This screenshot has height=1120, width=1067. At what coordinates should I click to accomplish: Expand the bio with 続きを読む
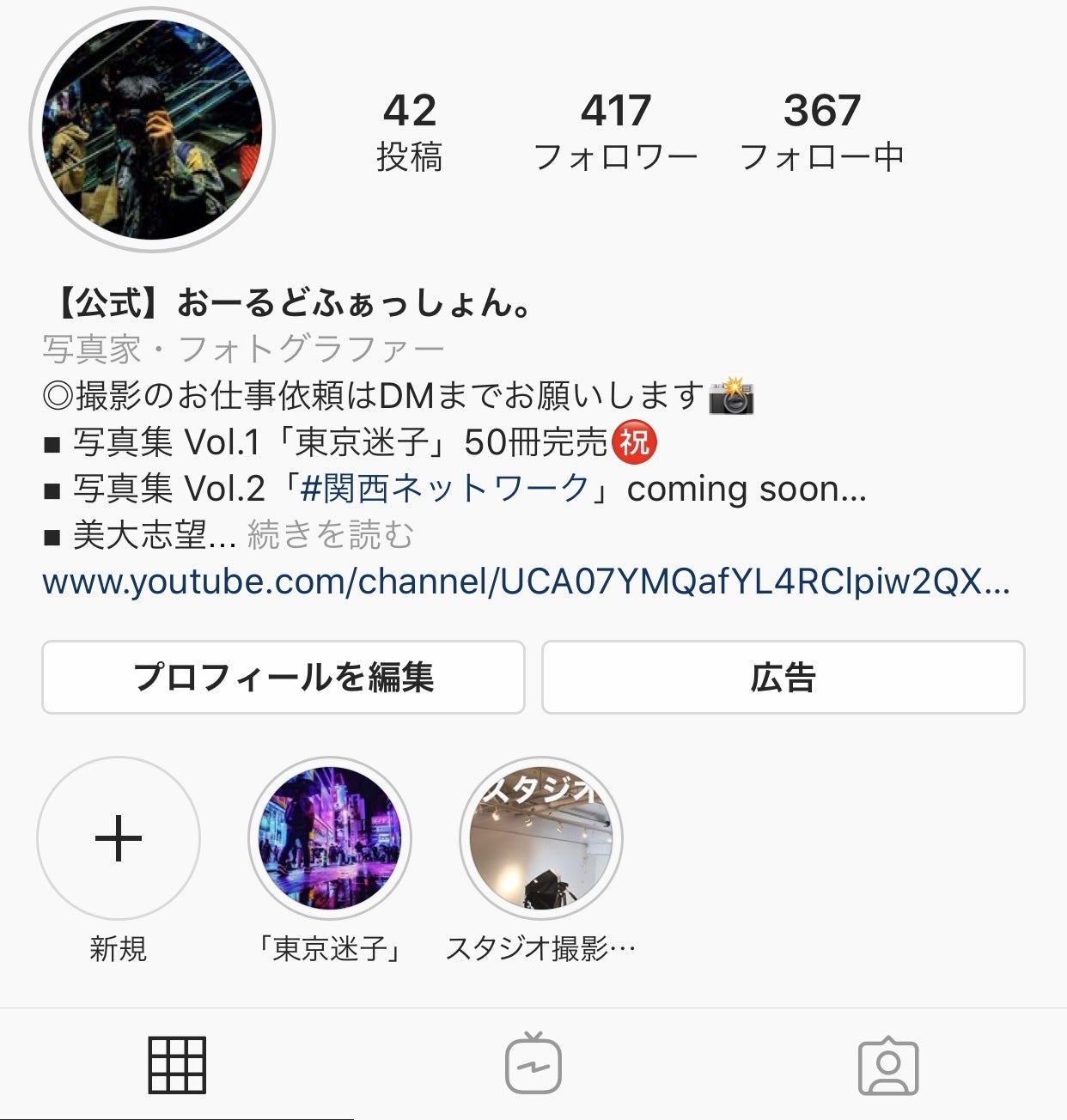331,535
